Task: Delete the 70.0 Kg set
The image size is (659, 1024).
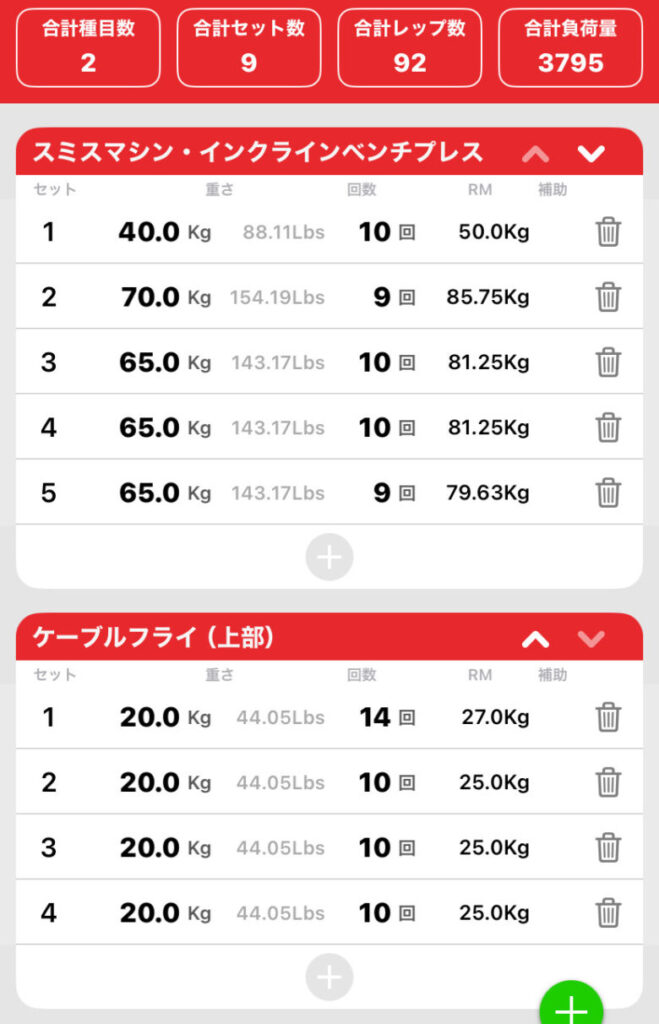Action: (x=608, y=297)
